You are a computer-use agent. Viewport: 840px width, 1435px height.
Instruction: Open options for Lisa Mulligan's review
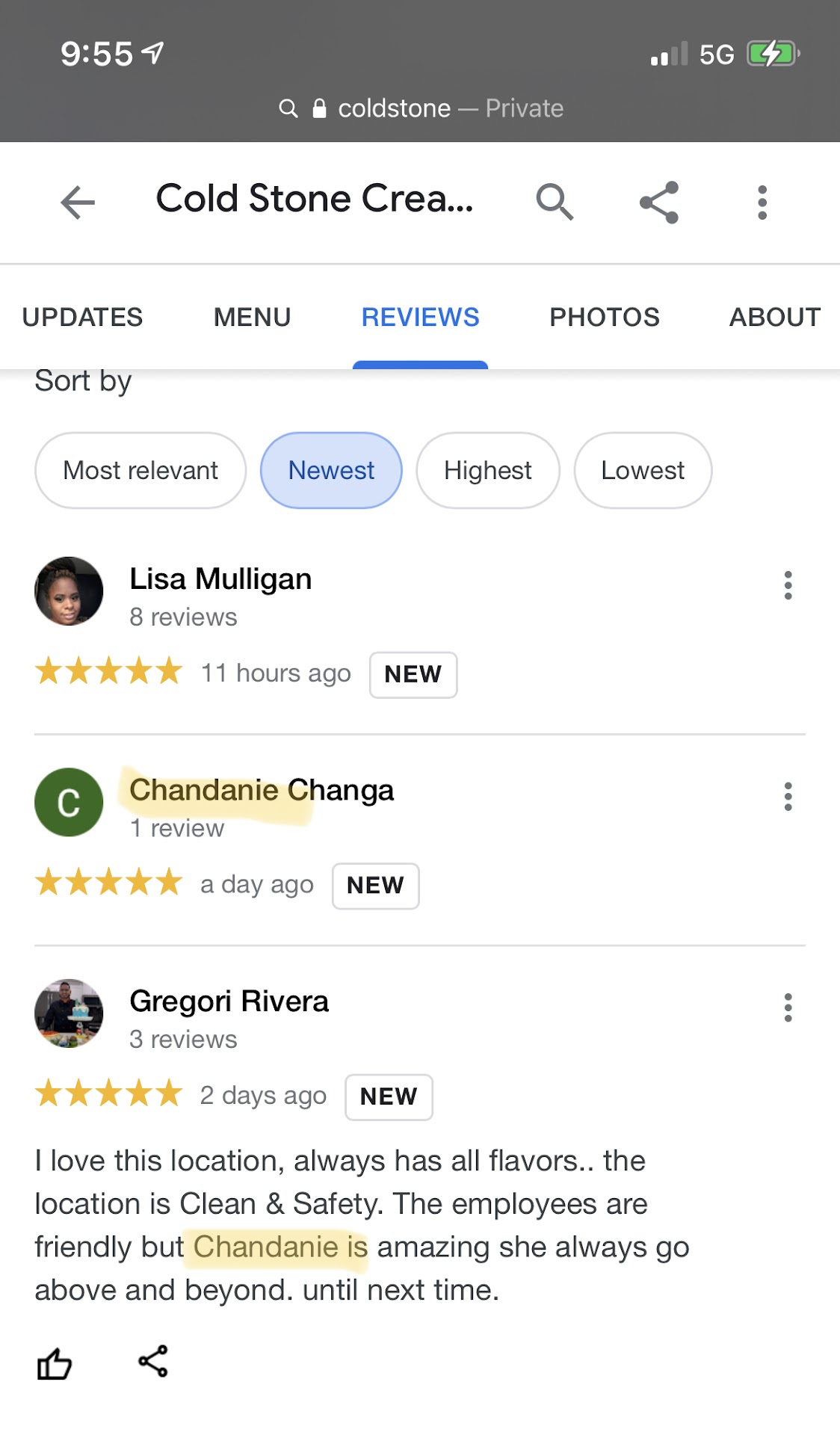pos(788,585)
